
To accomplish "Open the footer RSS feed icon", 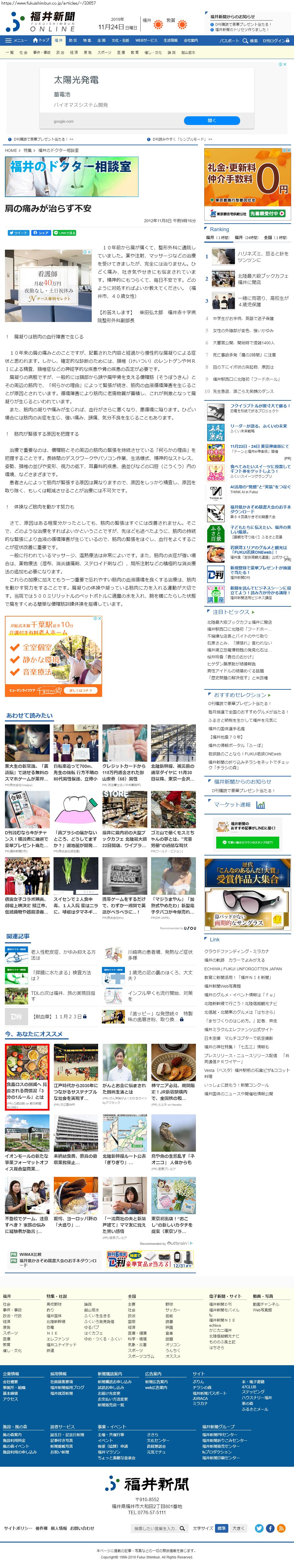I will pyautogui.click(x=281, y=1528).
